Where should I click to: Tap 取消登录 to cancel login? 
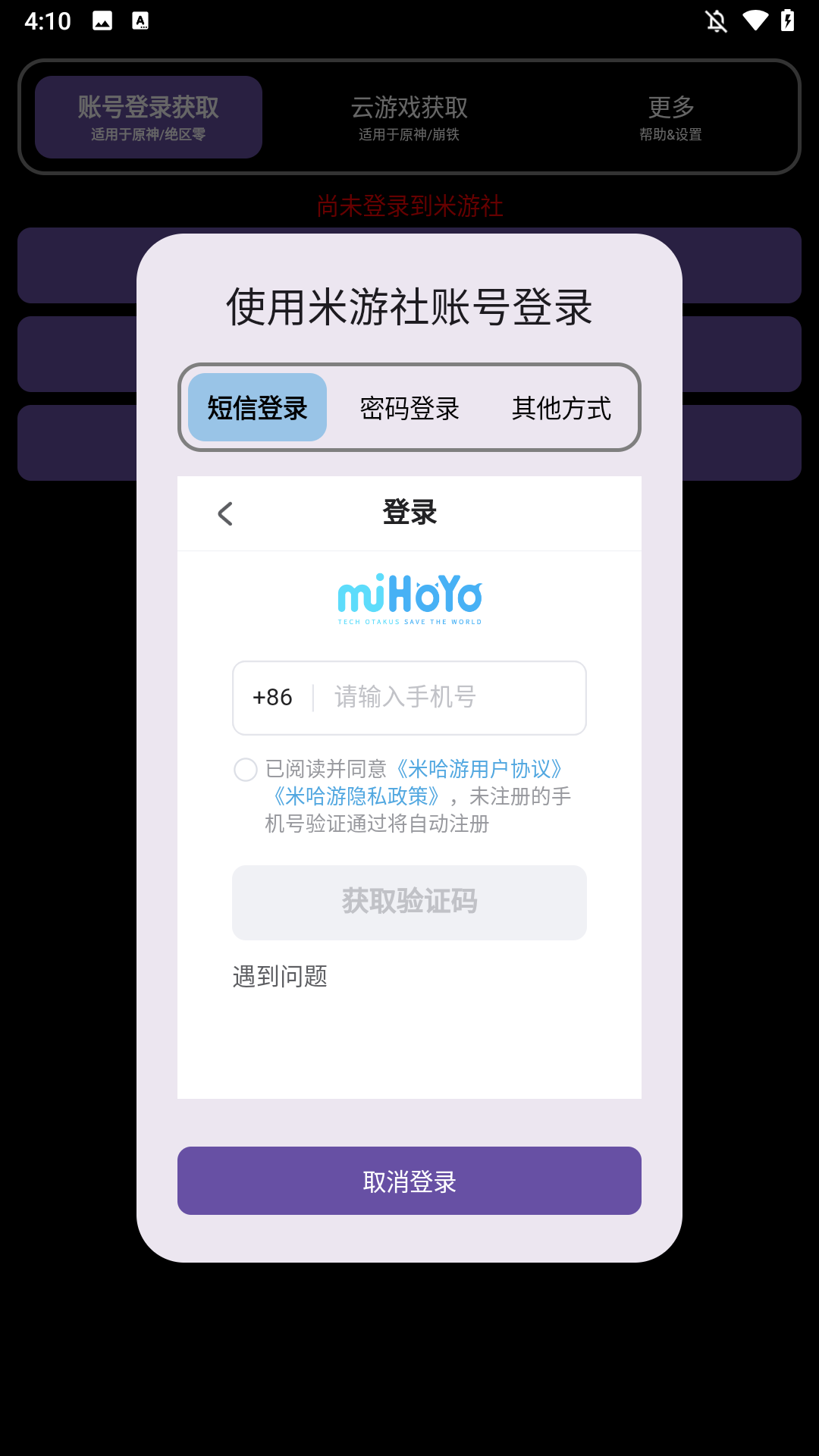[409, 1181]
